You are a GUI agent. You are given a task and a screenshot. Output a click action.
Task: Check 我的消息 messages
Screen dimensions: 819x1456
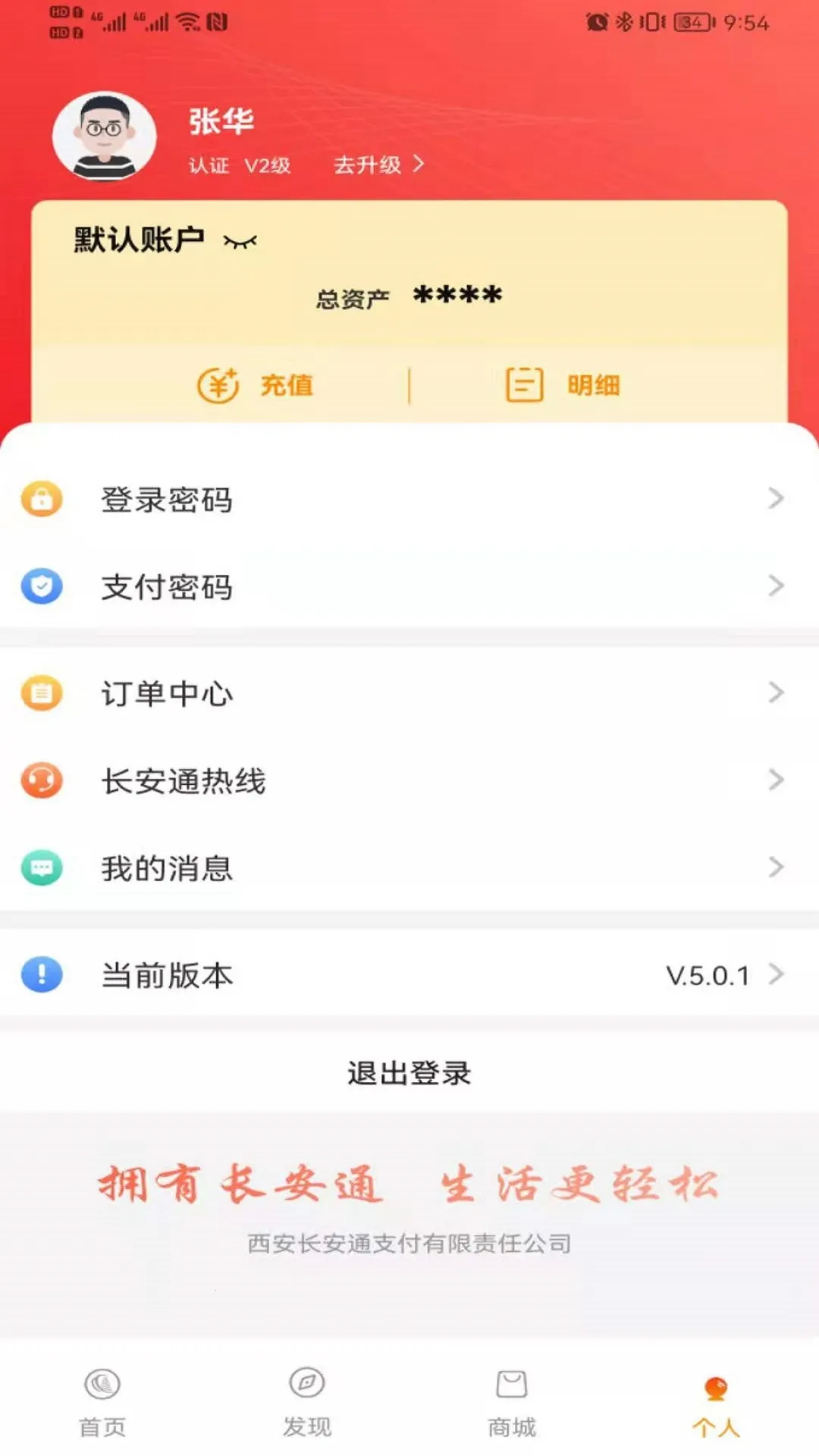(x=409, y=868)
